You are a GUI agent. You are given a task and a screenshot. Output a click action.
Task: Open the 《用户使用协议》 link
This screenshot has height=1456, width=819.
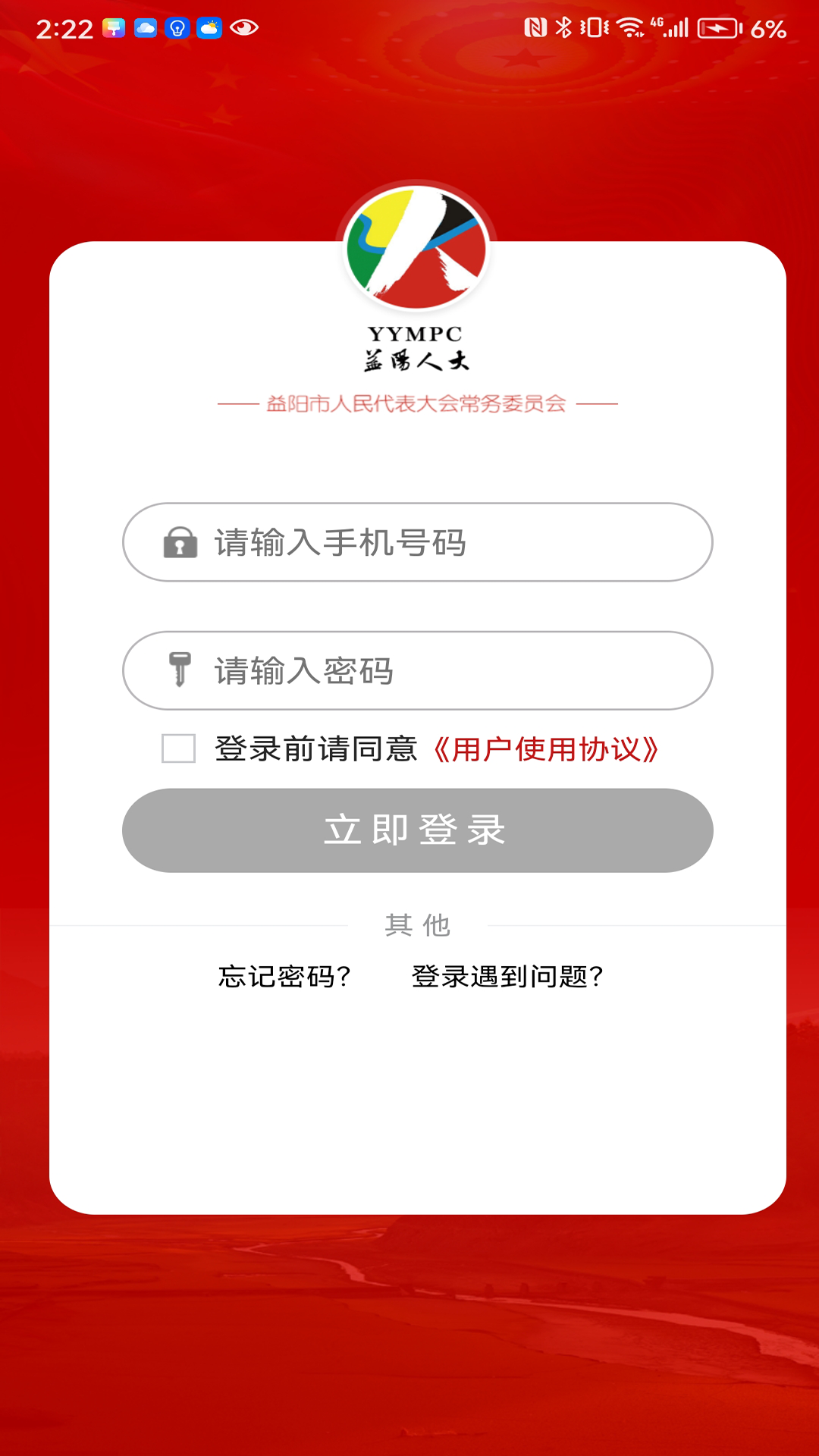point(545,749)
